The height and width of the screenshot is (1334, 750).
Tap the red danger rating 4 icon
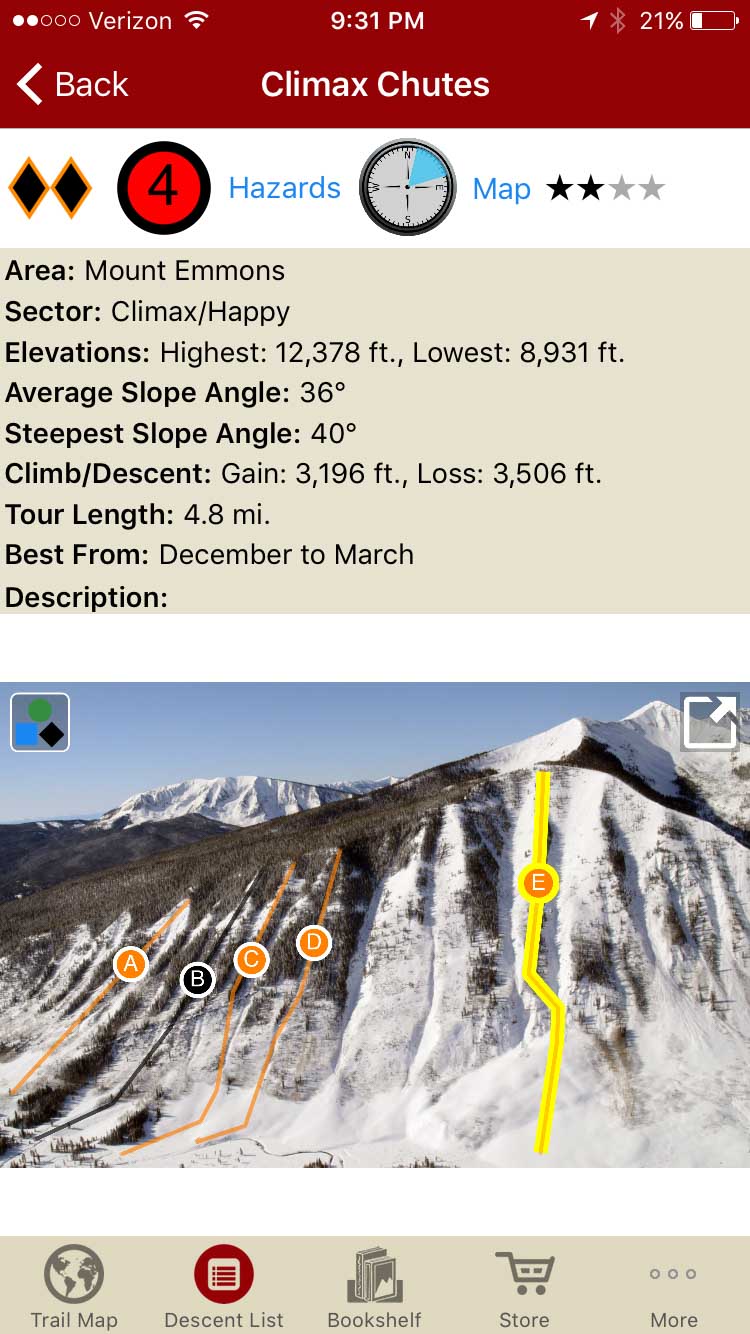coord(164,188)
